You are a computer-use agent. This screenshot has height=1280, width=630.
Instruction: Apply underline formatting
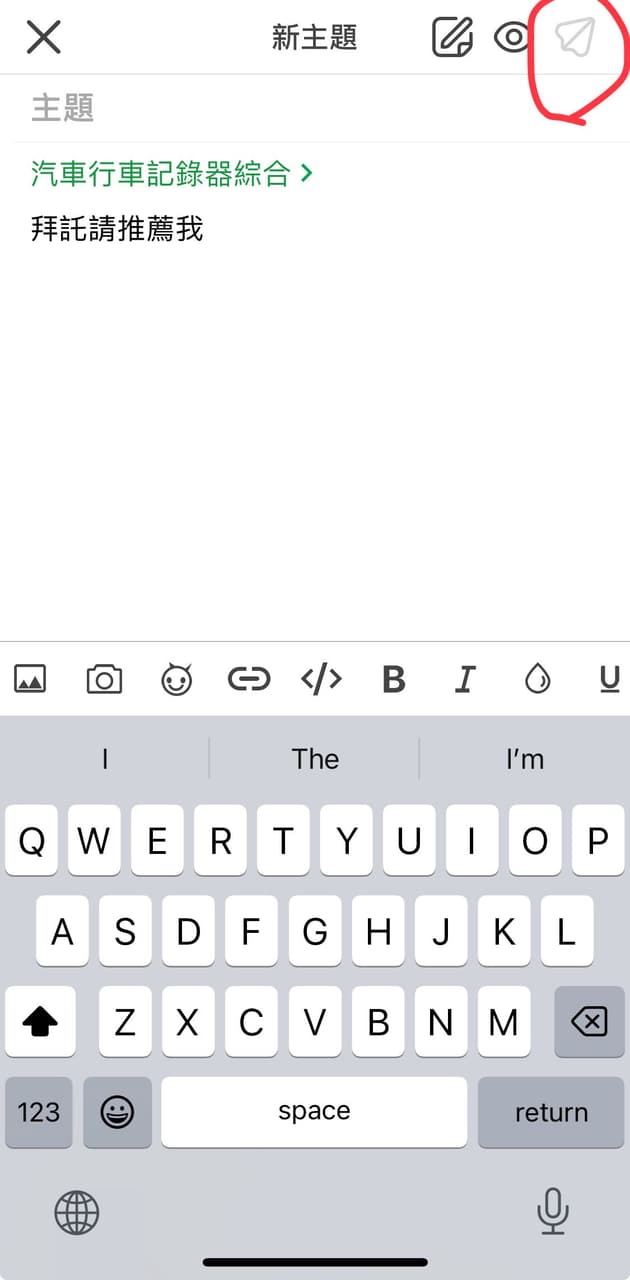(609, 680)
